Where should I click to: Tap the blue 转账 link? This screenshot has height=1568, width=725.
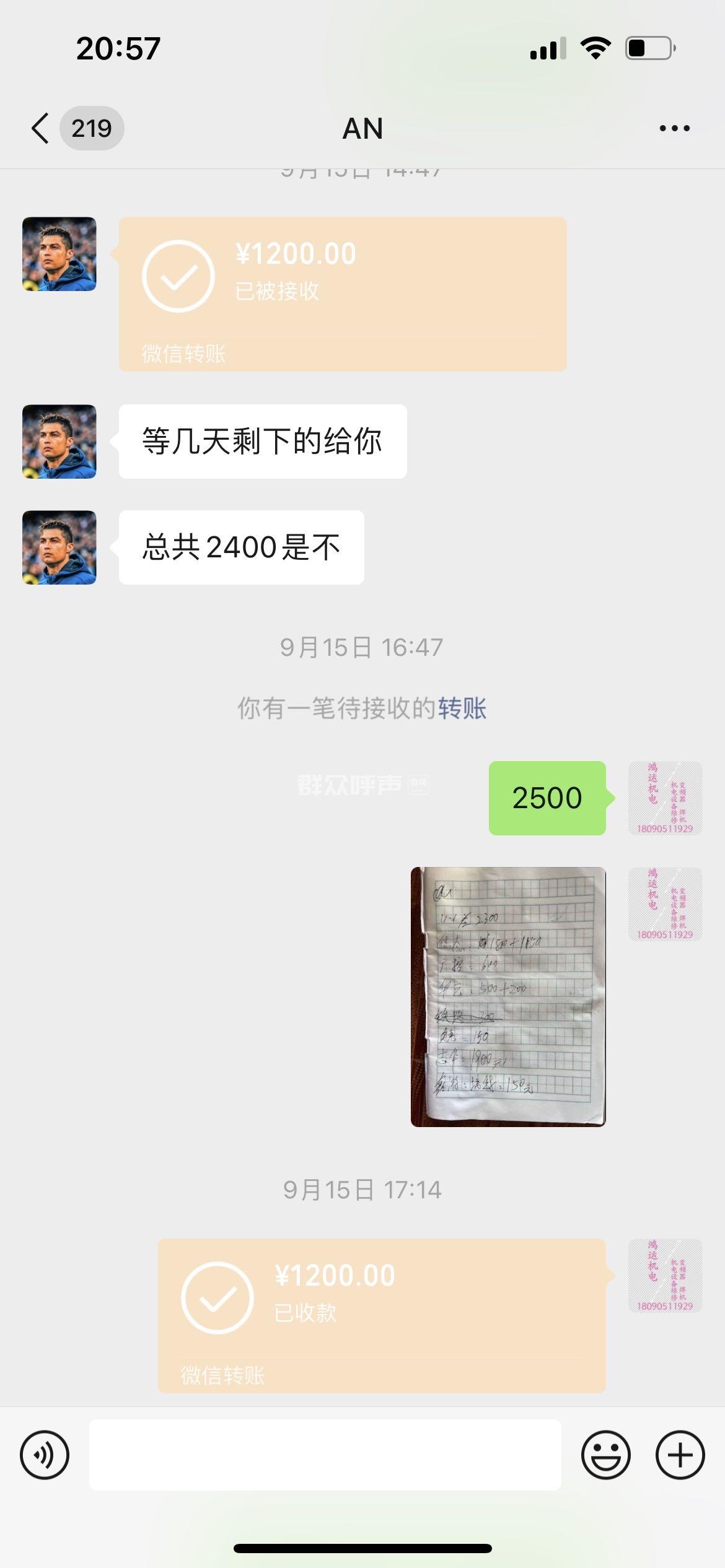point(462,708)
